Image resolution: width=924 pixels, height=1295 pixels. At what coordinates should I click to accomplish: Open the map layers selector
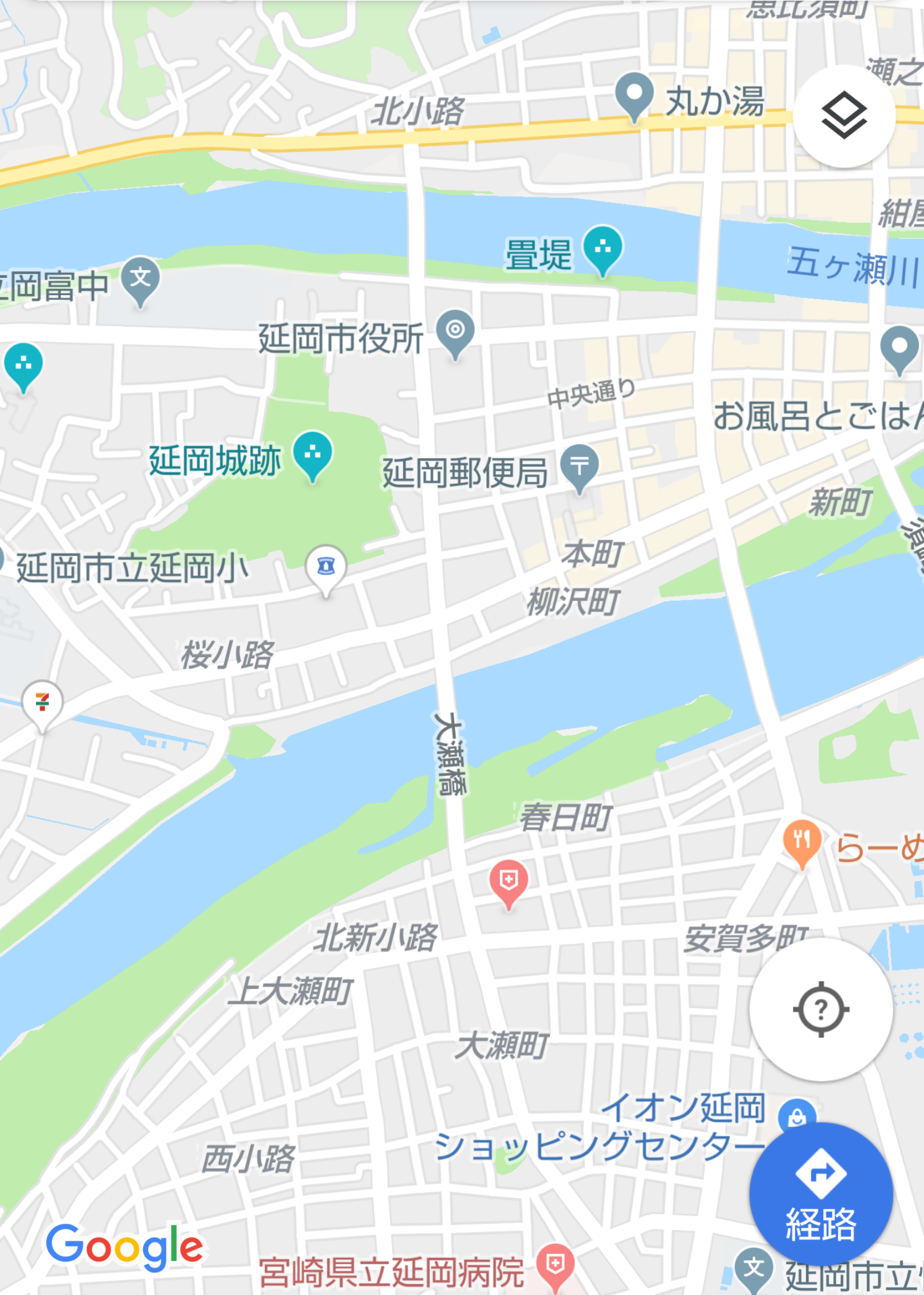[x=844, y=115]
